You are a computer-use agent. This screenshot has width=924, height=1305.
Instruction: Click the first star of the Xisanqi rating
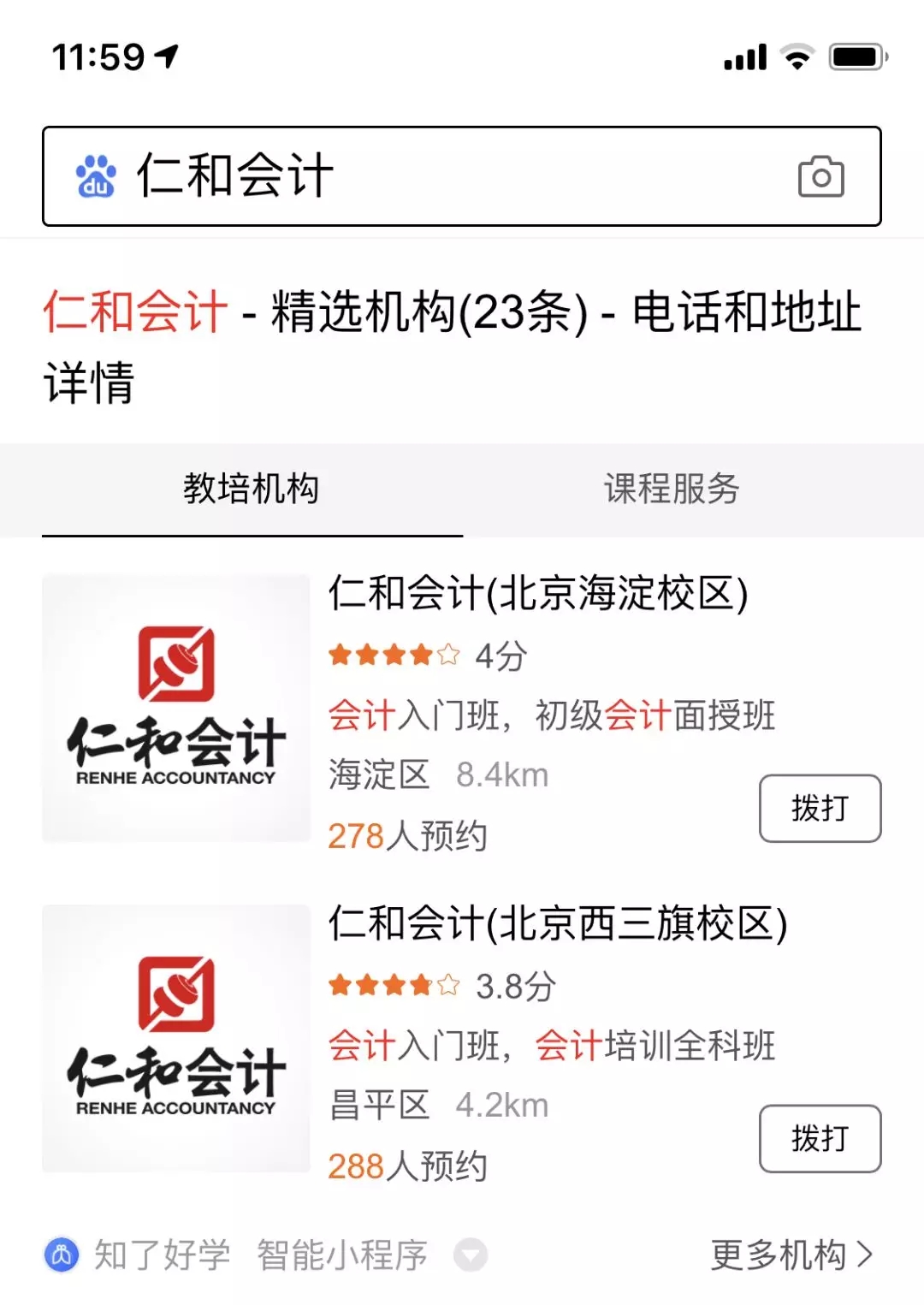click(x=339, y=983)
